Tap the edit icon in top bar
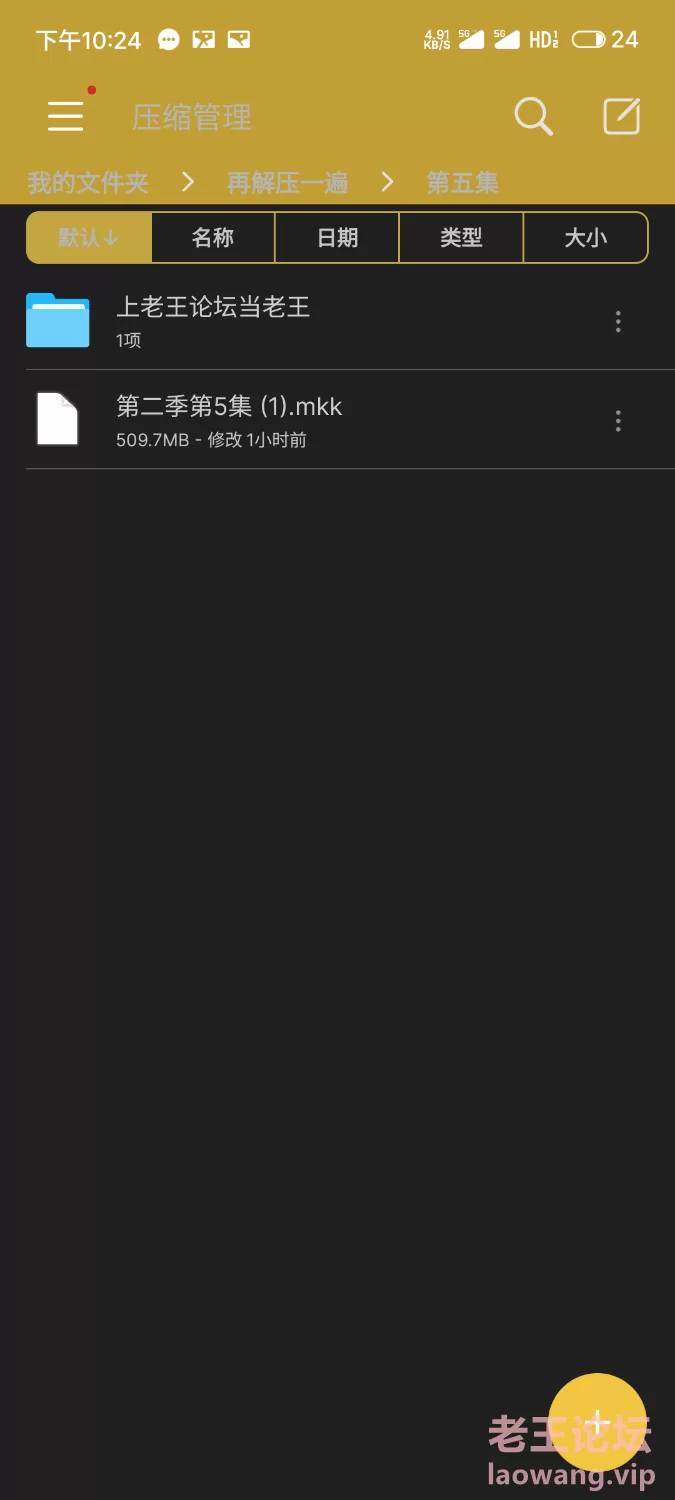This screenshot has height=1500, width=675. pyautogui.click(x=621, y=117)
